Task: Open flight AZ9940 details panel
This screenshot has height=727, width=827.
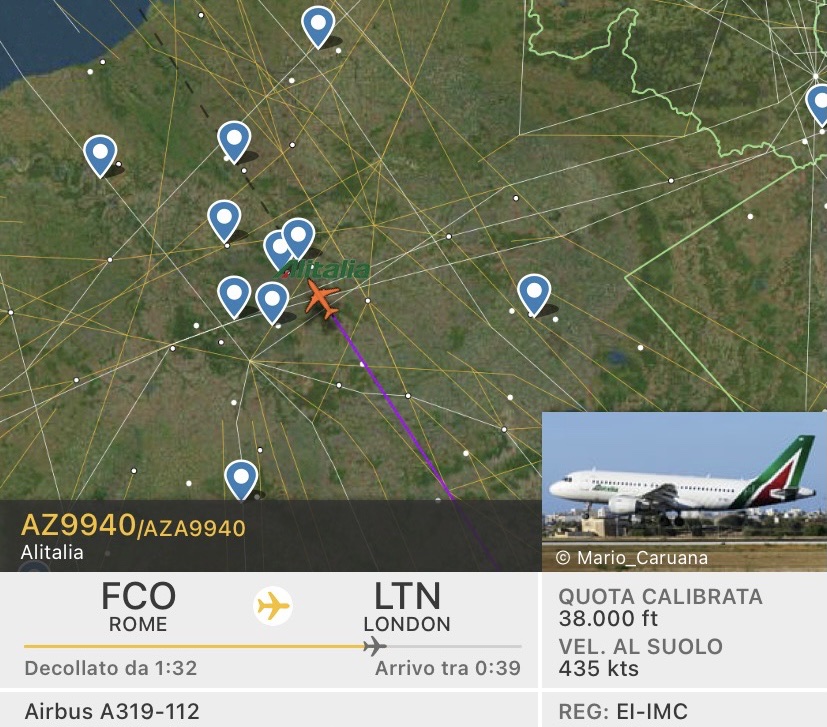Action: coord(133,534)
